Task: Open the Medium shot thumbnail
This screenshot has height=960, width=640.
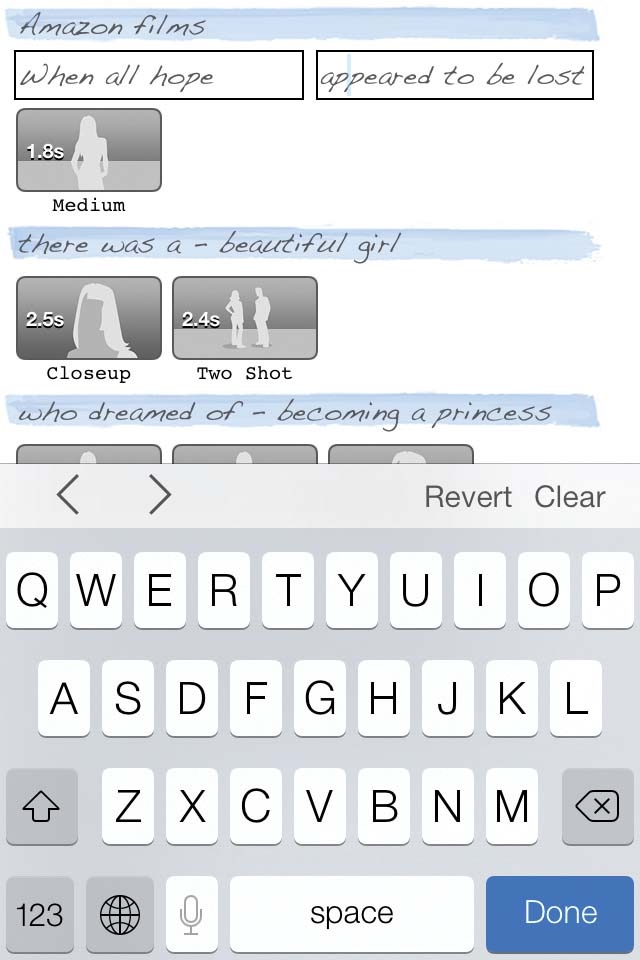Action: [89, 150]
